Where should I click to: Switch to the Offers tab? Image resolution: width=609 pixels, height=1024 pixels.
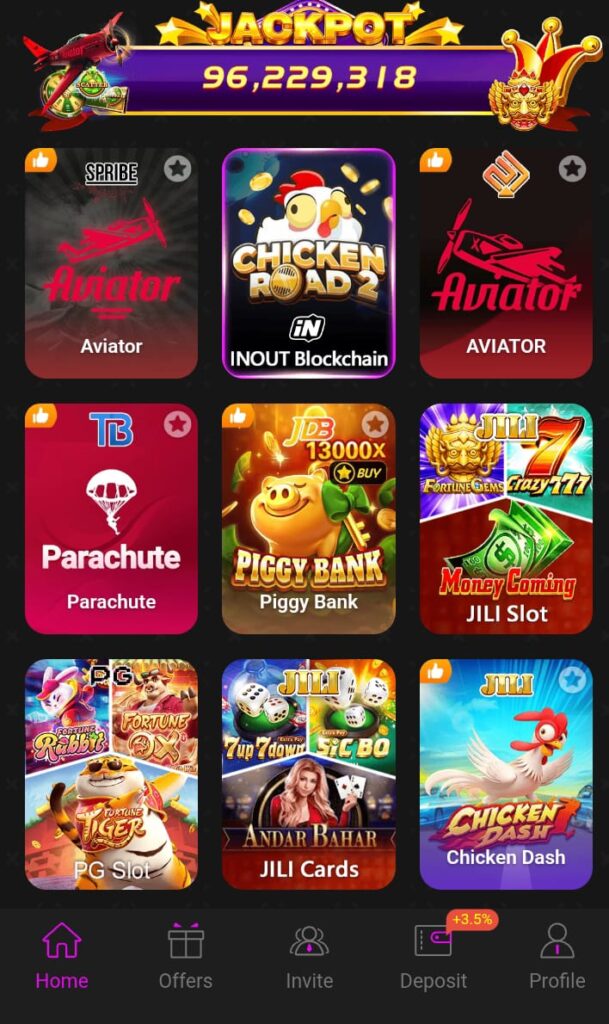coord(185,956)
